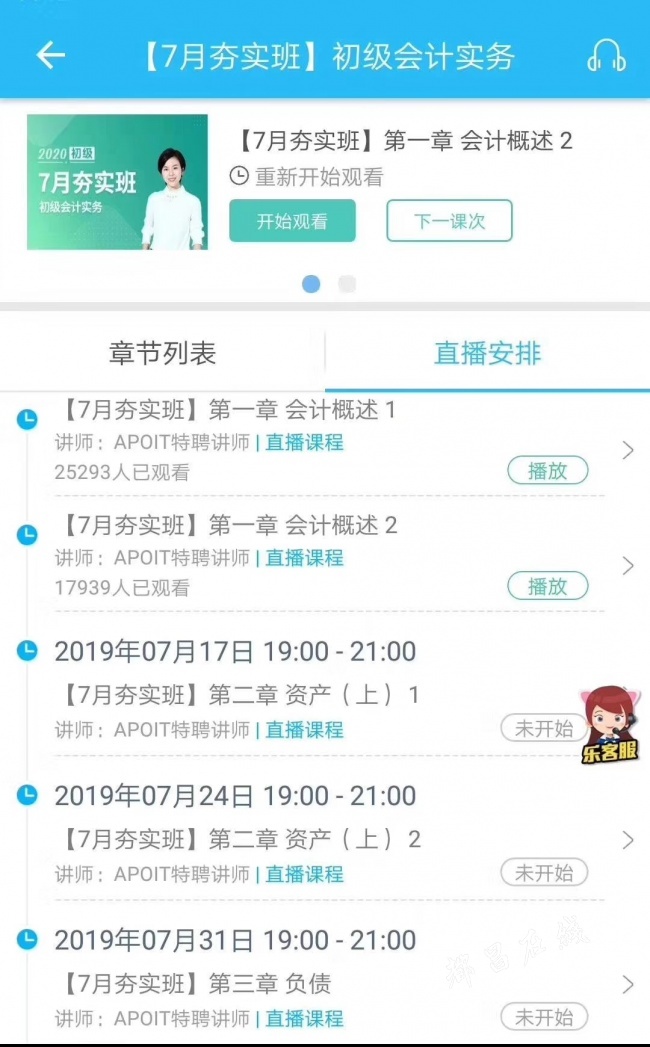Viewport: 650px width, 1047px height.
Task: Tap 未开始 on 第三章 负债
Action: pyautogui.click(x=544, y=1018)
